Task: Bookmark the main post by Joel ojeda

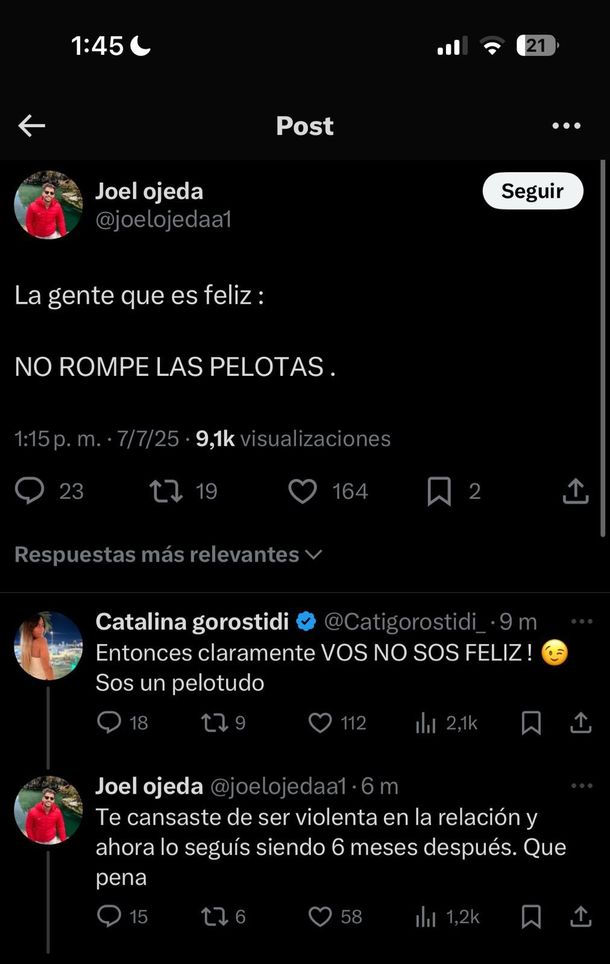Action: tap(439, 491)
